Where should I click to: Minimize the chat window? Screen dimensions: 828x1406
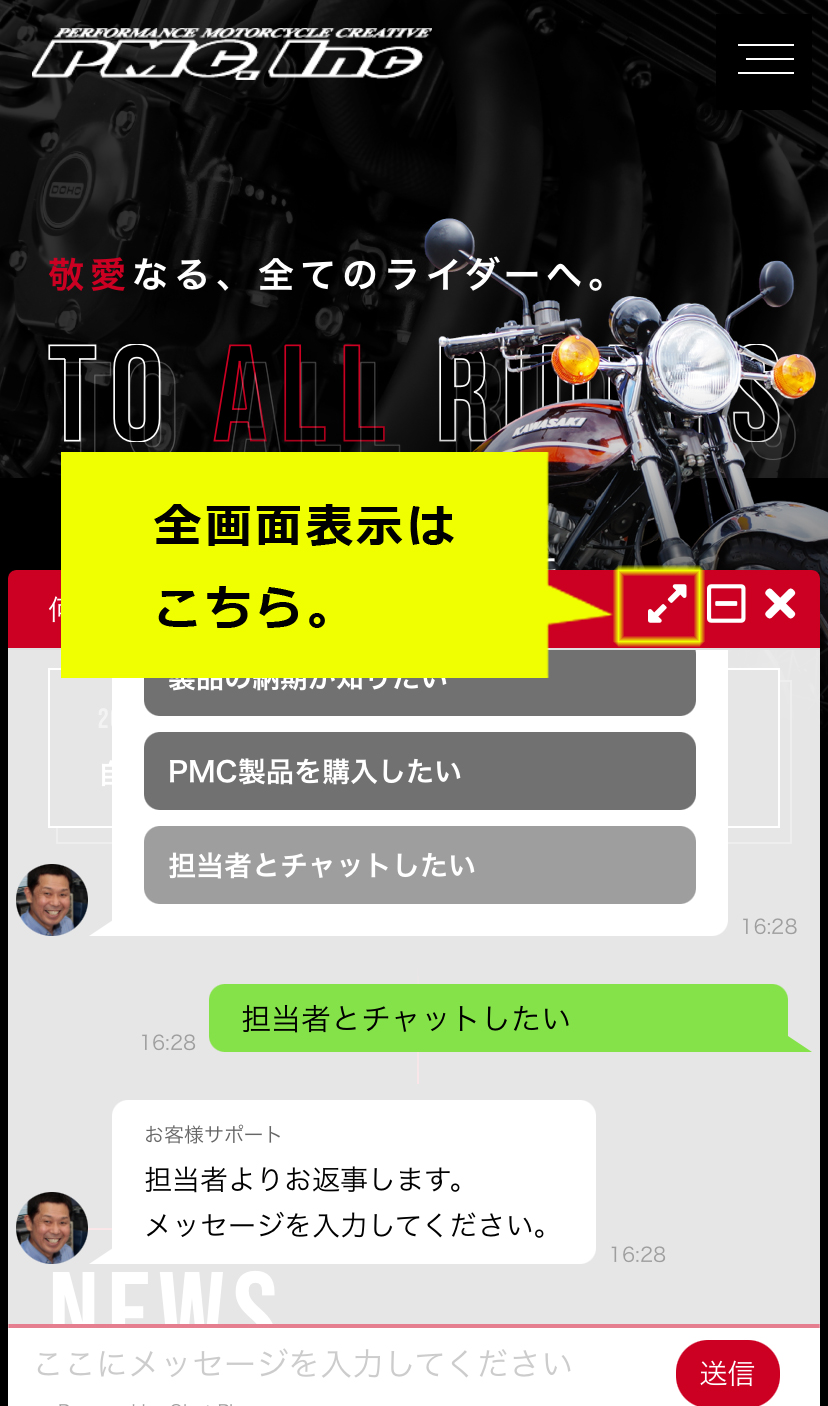pyautogui.click(x=726, y=604)
